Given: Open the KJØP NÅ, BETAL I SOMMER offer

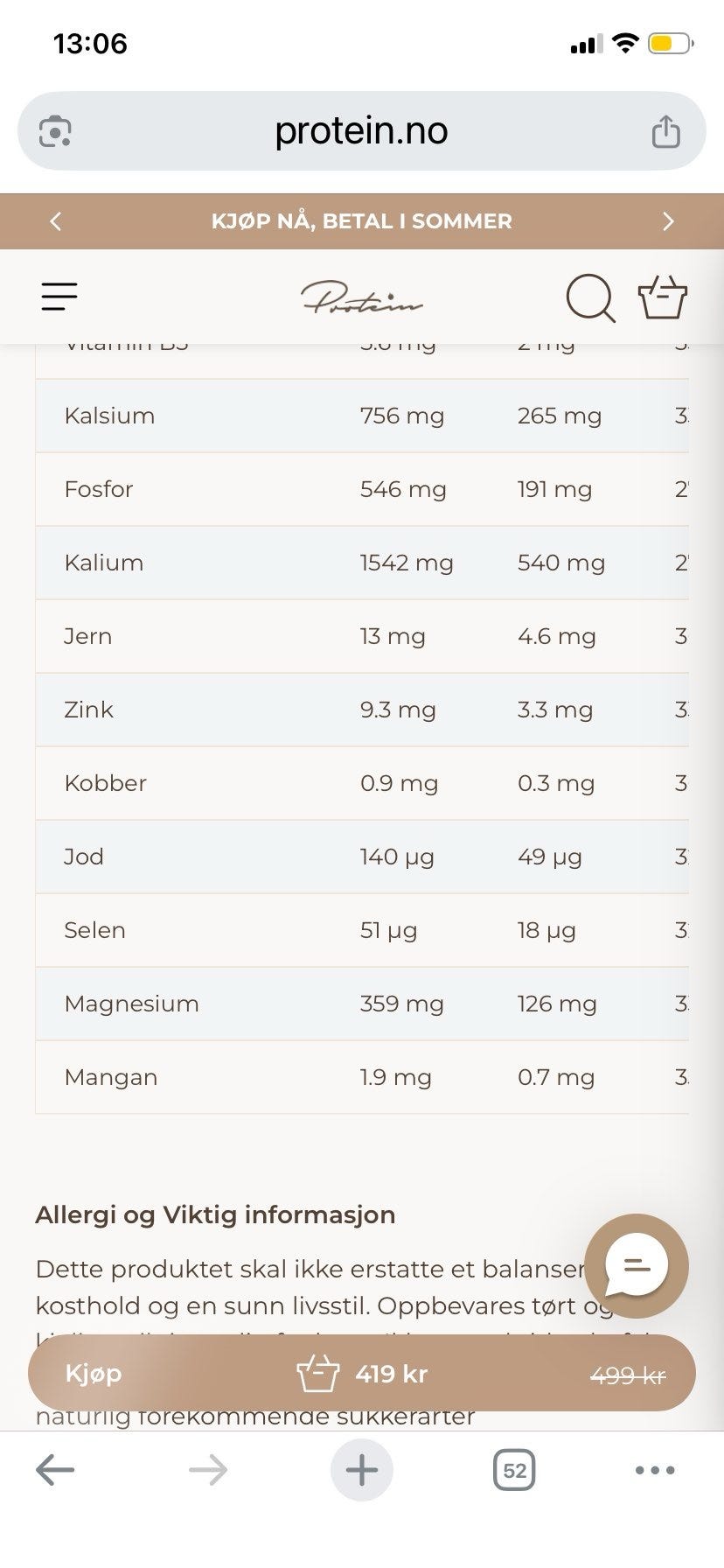Looking at the screenshot, I should 361,221.
